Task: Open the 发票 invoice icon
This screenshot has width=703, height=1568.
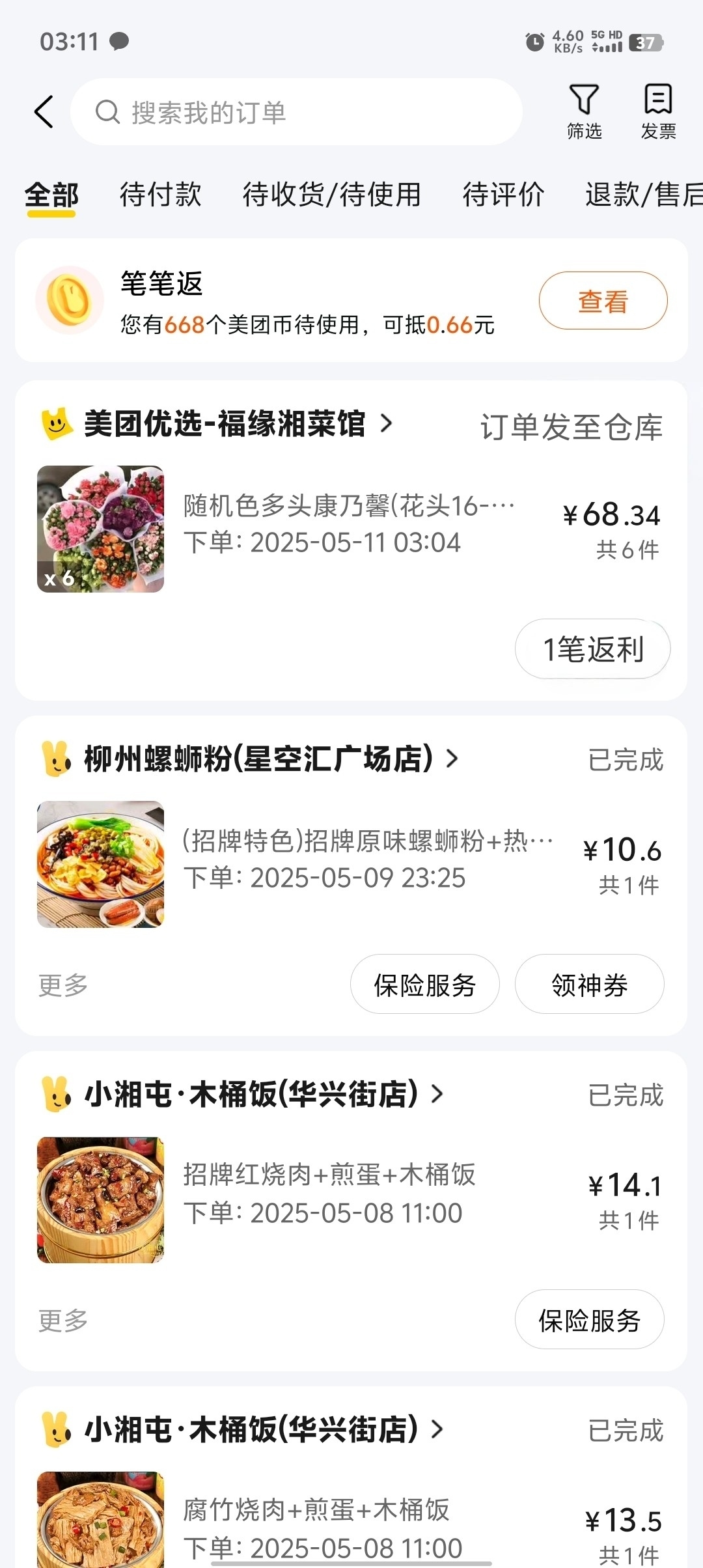Action: click(657, 111)
